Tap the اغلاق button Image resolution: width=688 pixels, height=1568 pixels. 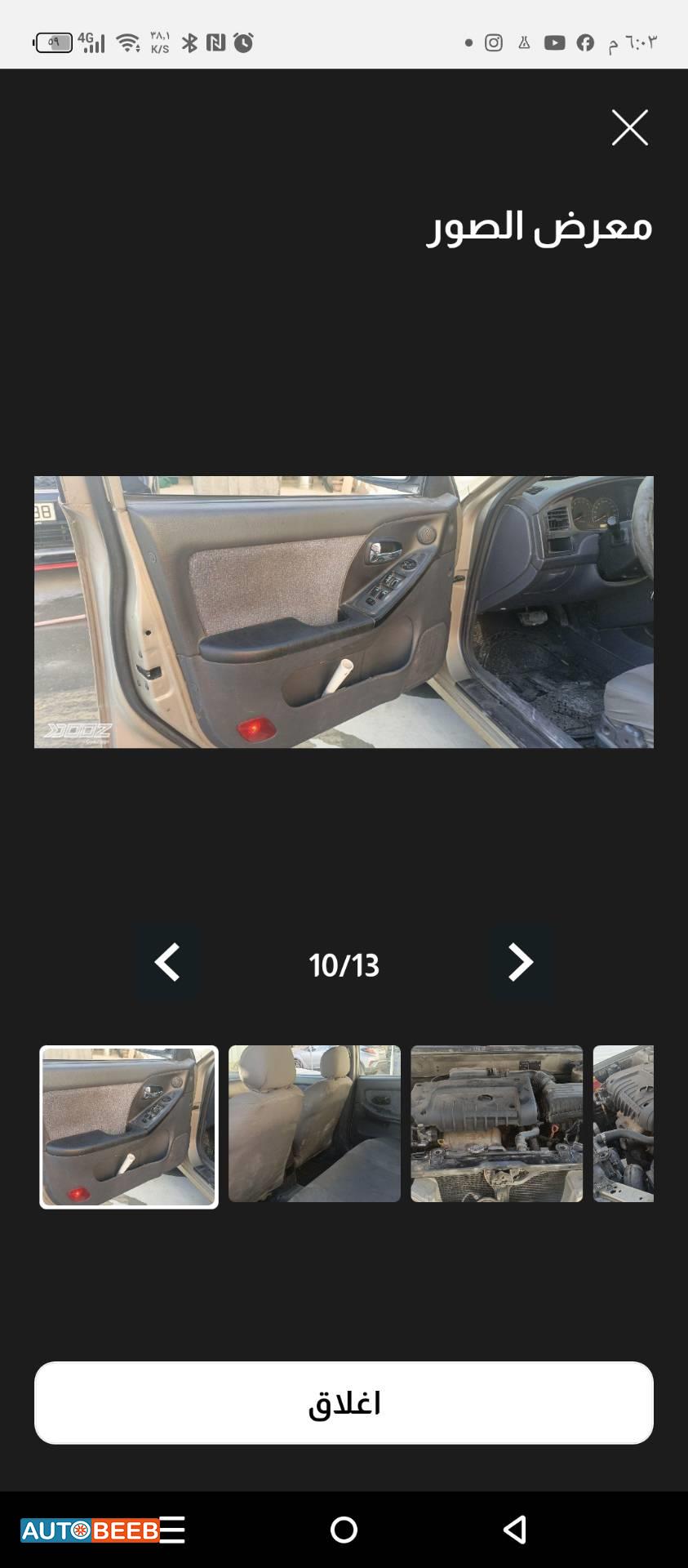pyautogui.click(x=344, y=1402)
